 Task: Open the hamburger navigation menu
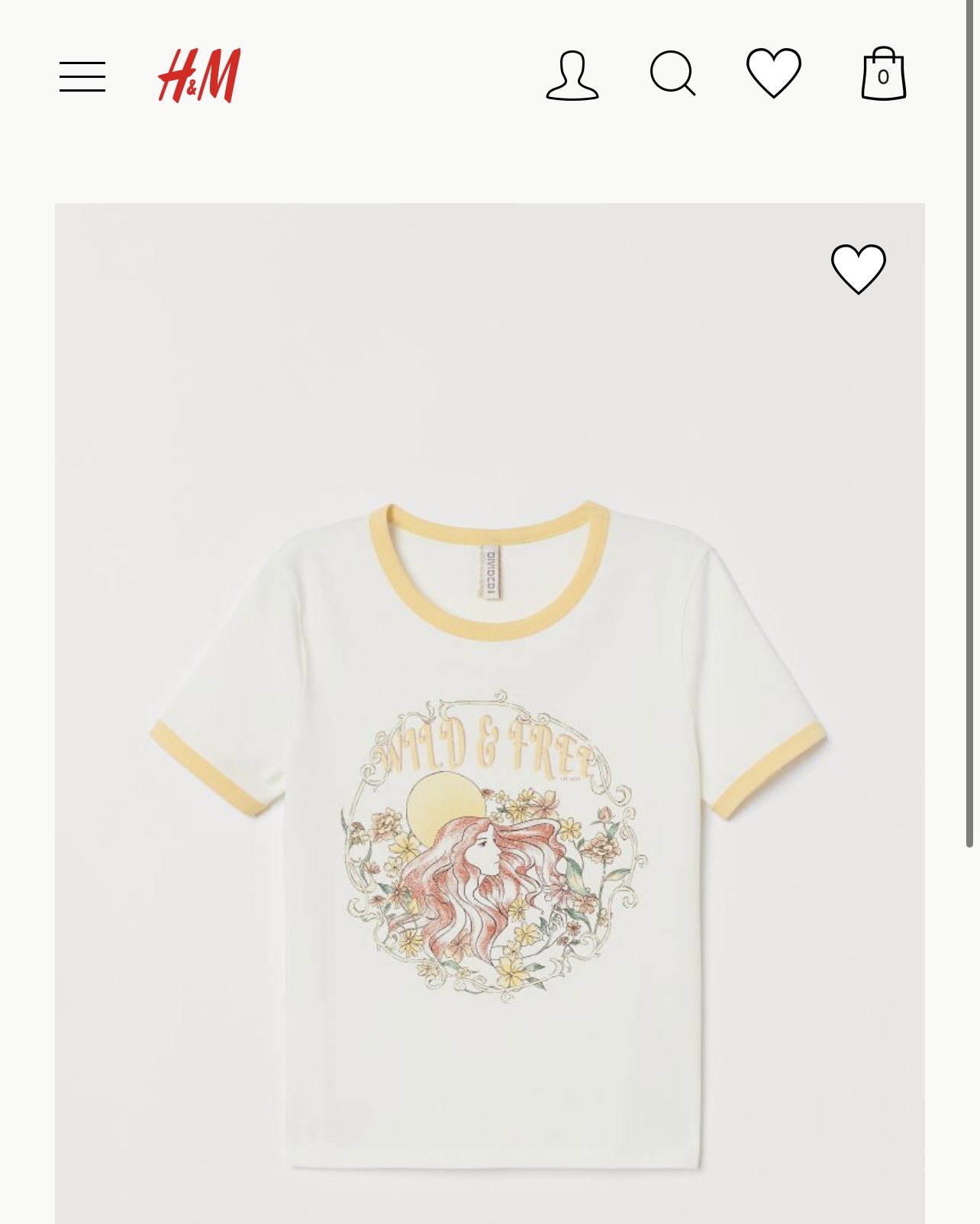(82, 77)
